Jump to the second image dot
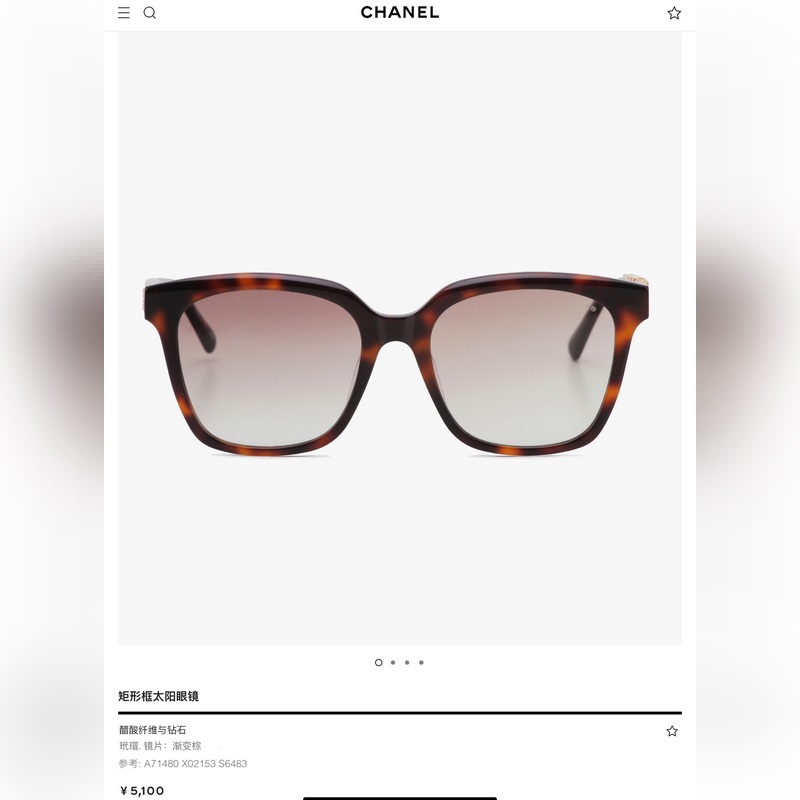800x800 pixels. click(x=393, y=662)
